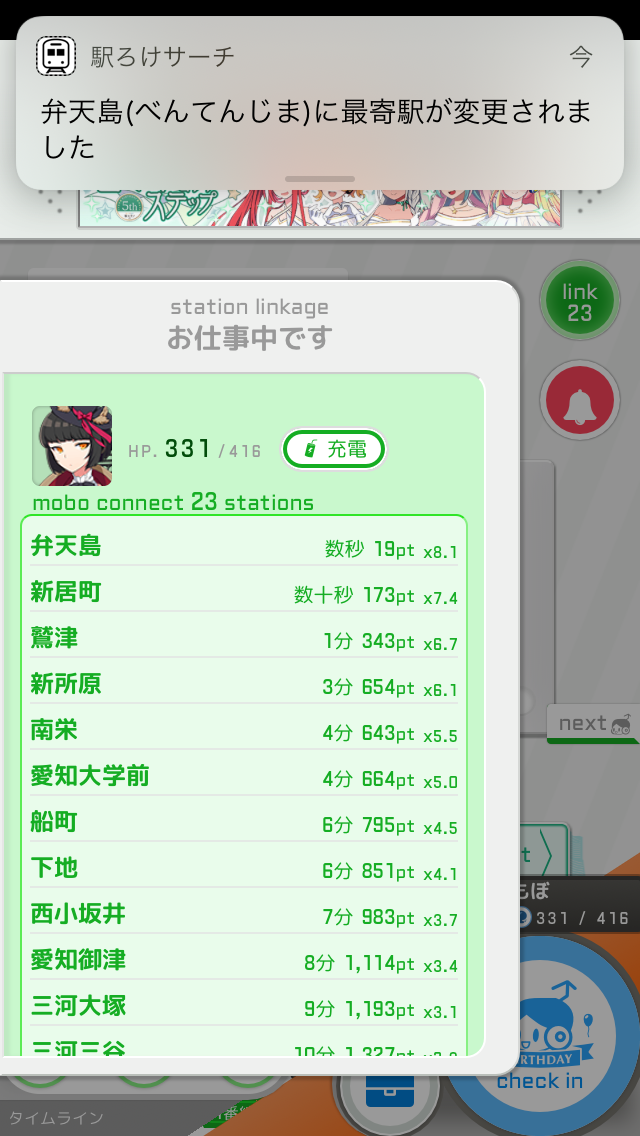Open the 下地 station row
Image resolution: width=640 pixels, height=1136 pixels.
point(244,869)
